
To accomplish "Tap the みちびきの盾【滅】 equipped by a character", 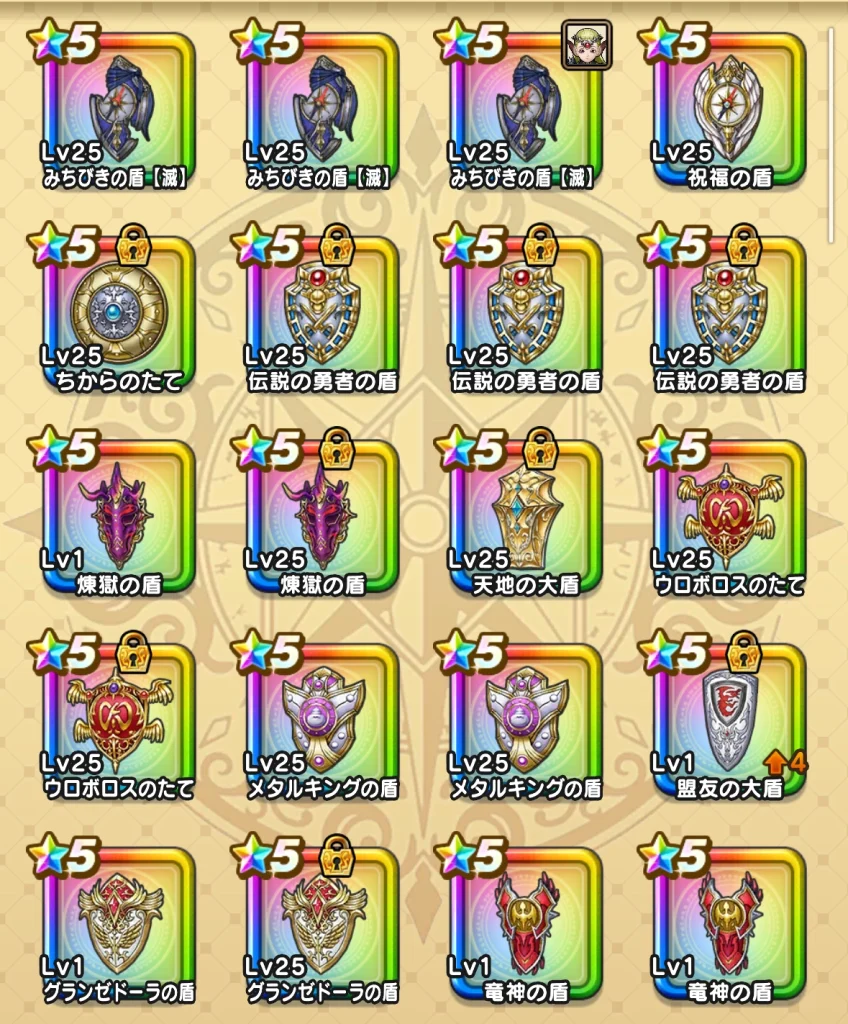I will 525,112.
